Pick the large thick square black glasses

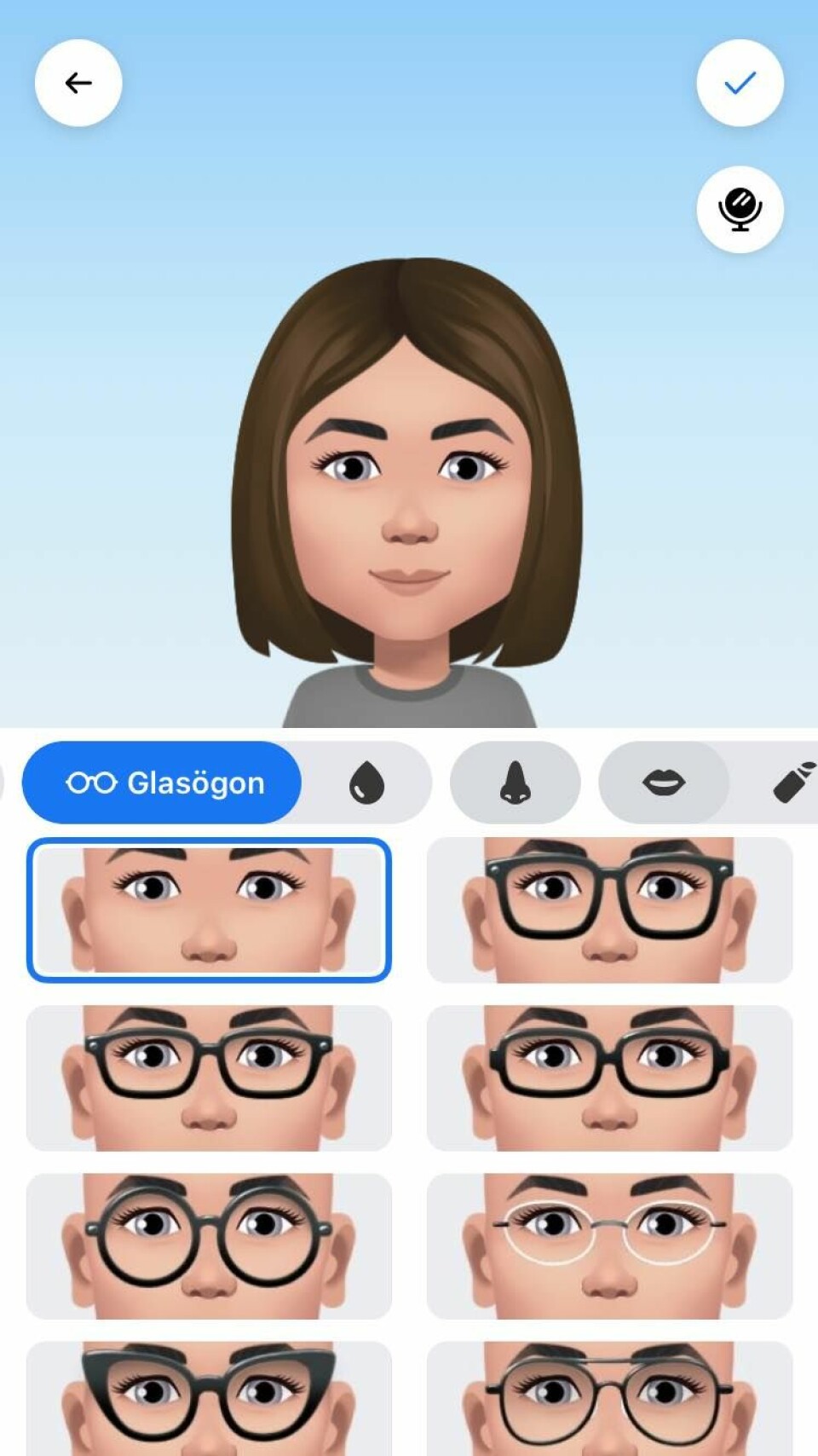(609, 910)
